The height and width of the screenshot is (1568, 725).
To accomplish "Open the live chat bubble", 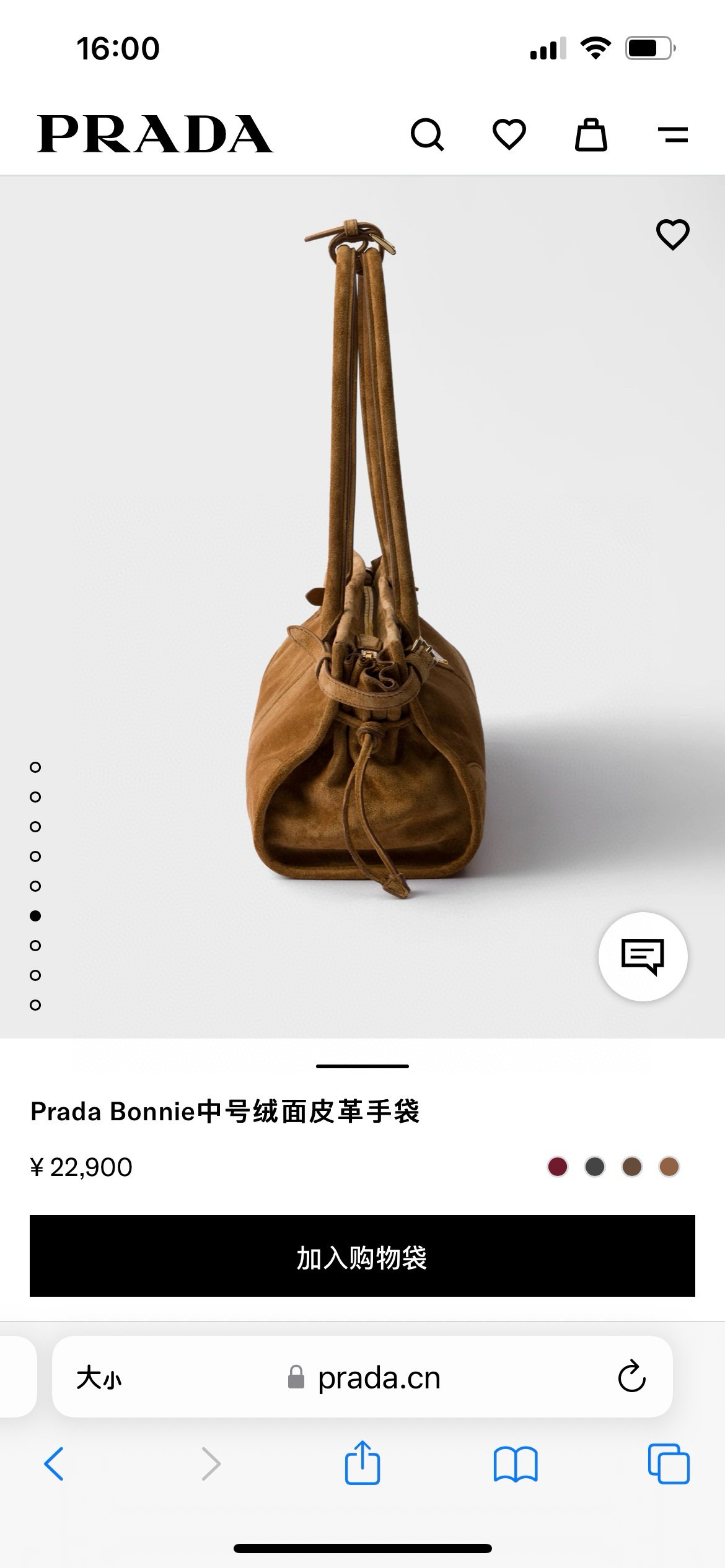I will point(643,957).
